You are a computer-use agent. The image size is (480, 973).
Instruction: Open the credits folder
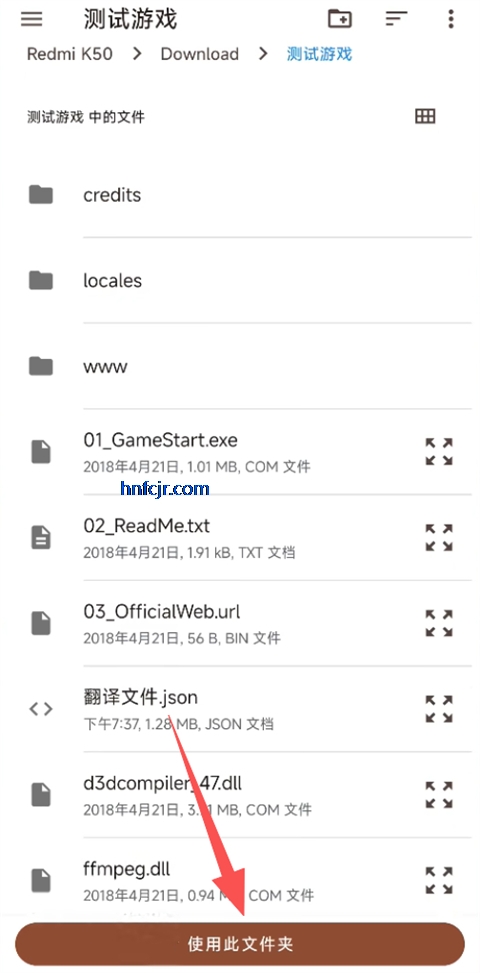(x=240, y=195)
